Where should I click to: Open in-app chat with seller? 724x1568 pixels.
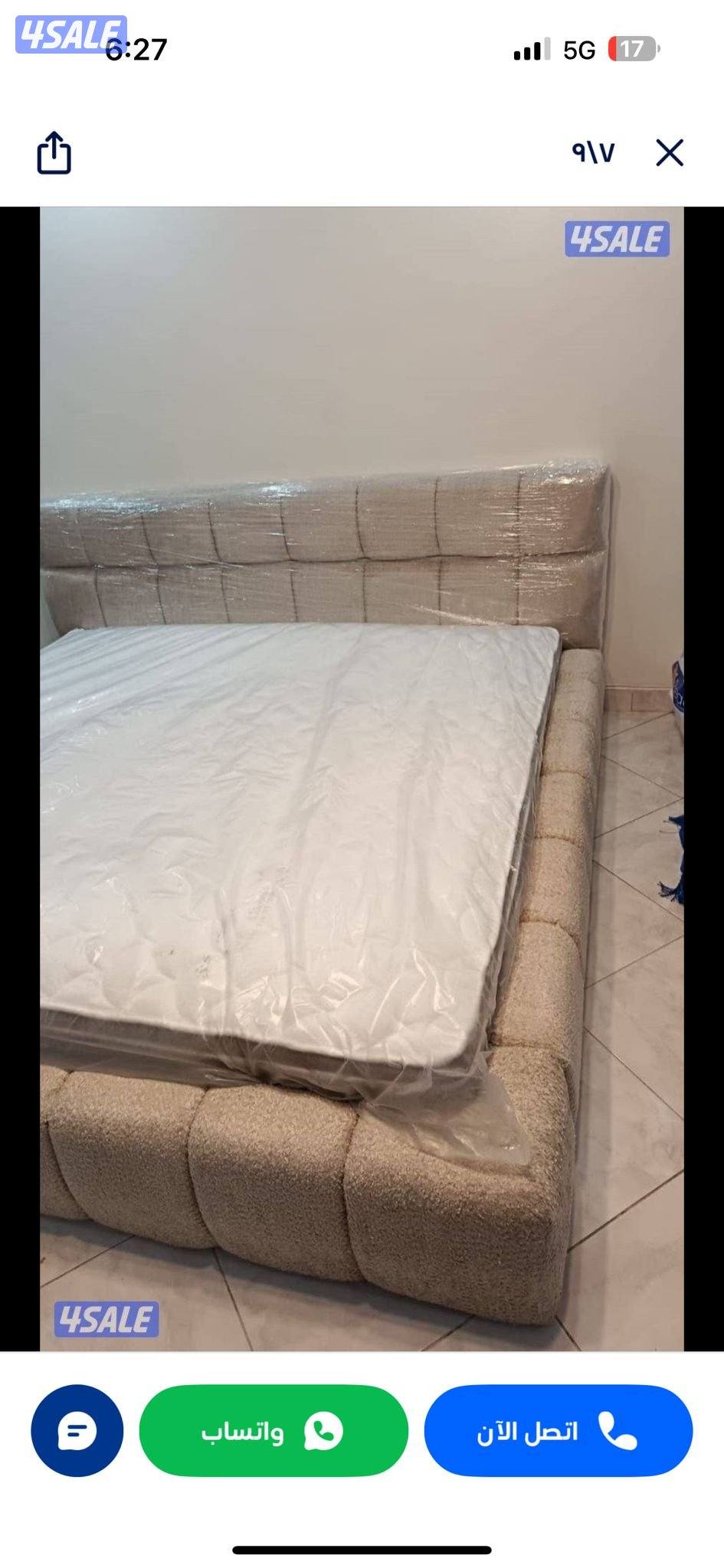77,1430
